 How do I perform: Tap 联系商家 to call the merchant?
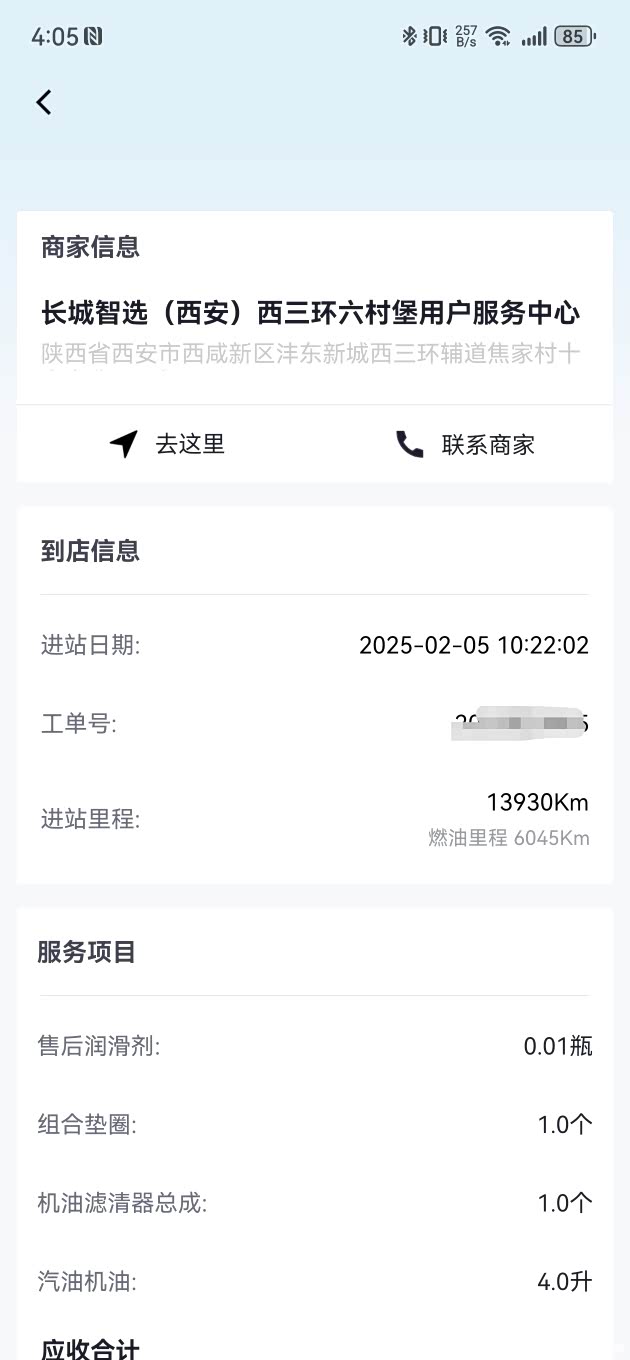pyautogui.click(x=465, y=444)
